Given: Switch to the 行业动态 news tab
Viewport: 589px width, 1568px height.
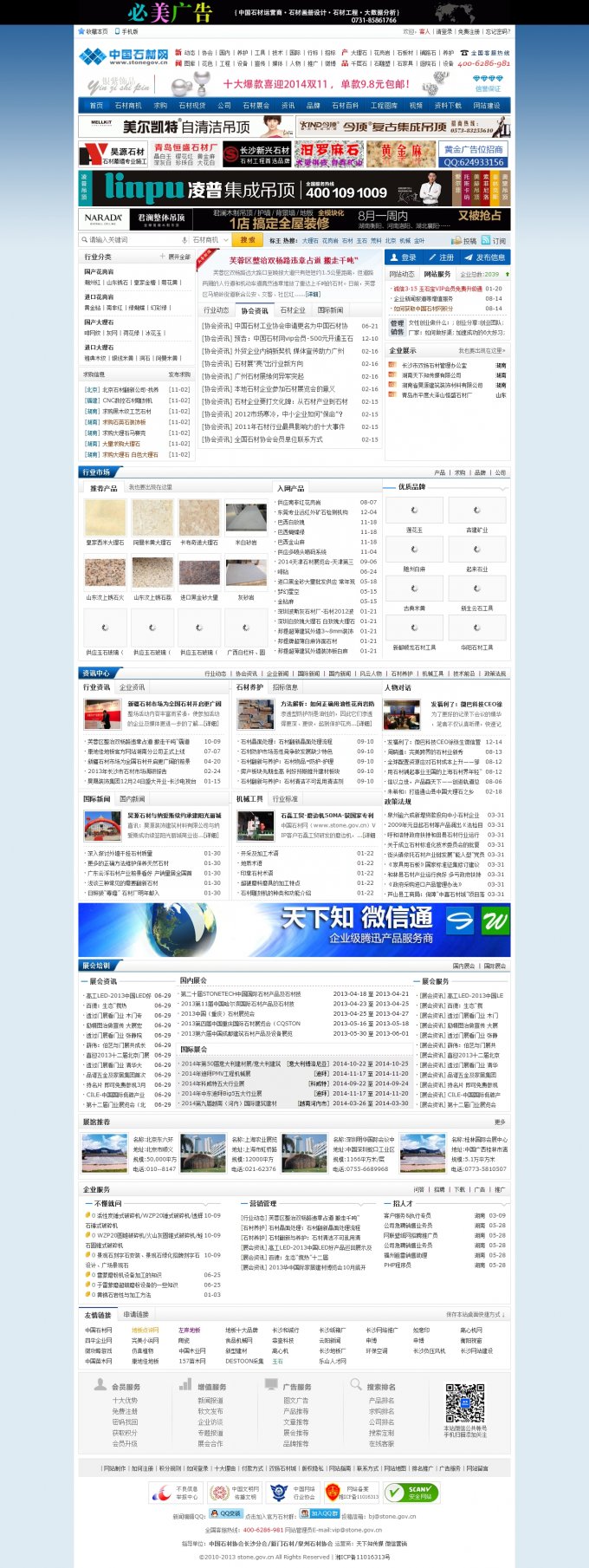Looking at the screenshot, I should point(216,309).
